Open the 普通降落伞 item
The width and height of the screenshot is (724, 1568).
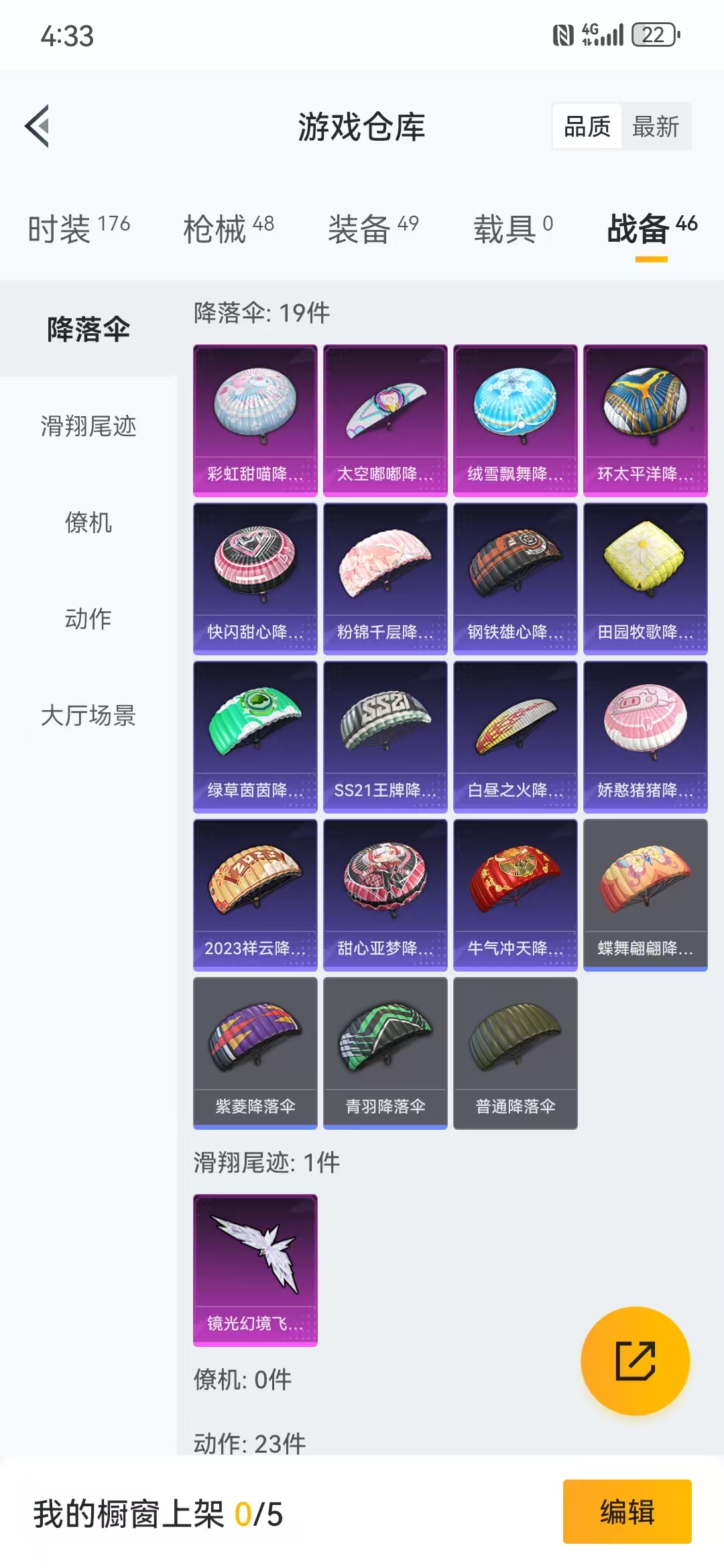coord(516,1053)
